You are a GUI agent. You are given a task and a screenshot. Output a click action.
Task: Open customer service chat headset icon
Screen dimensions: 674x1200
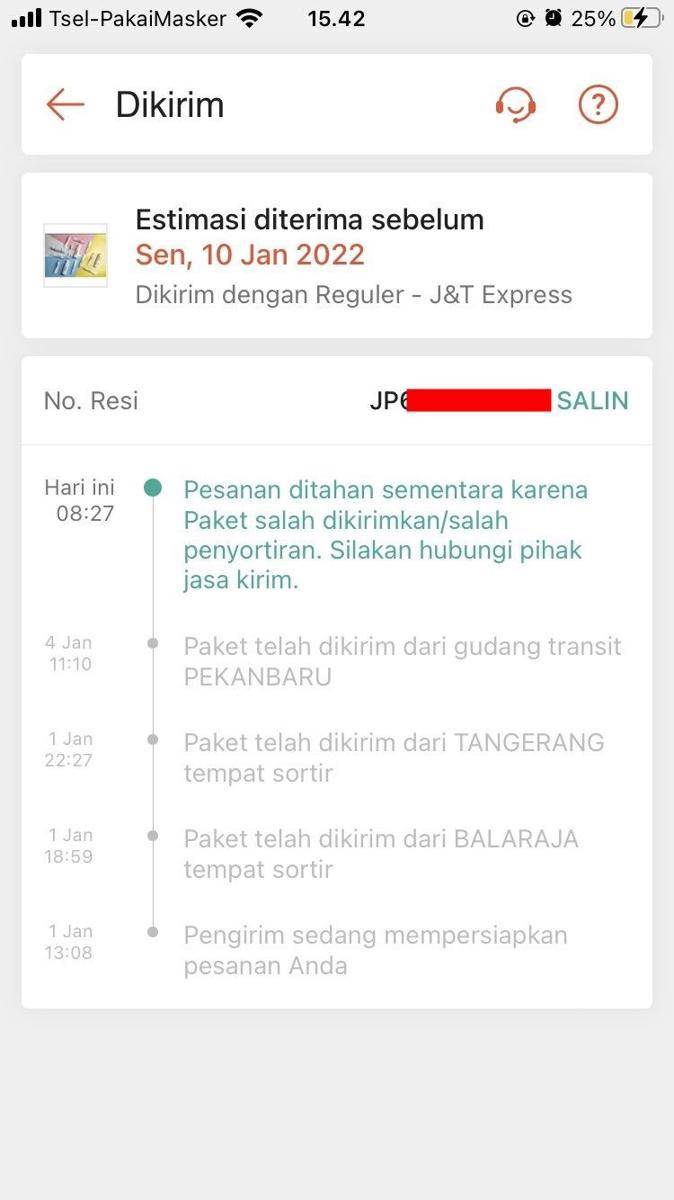point(516,104)
